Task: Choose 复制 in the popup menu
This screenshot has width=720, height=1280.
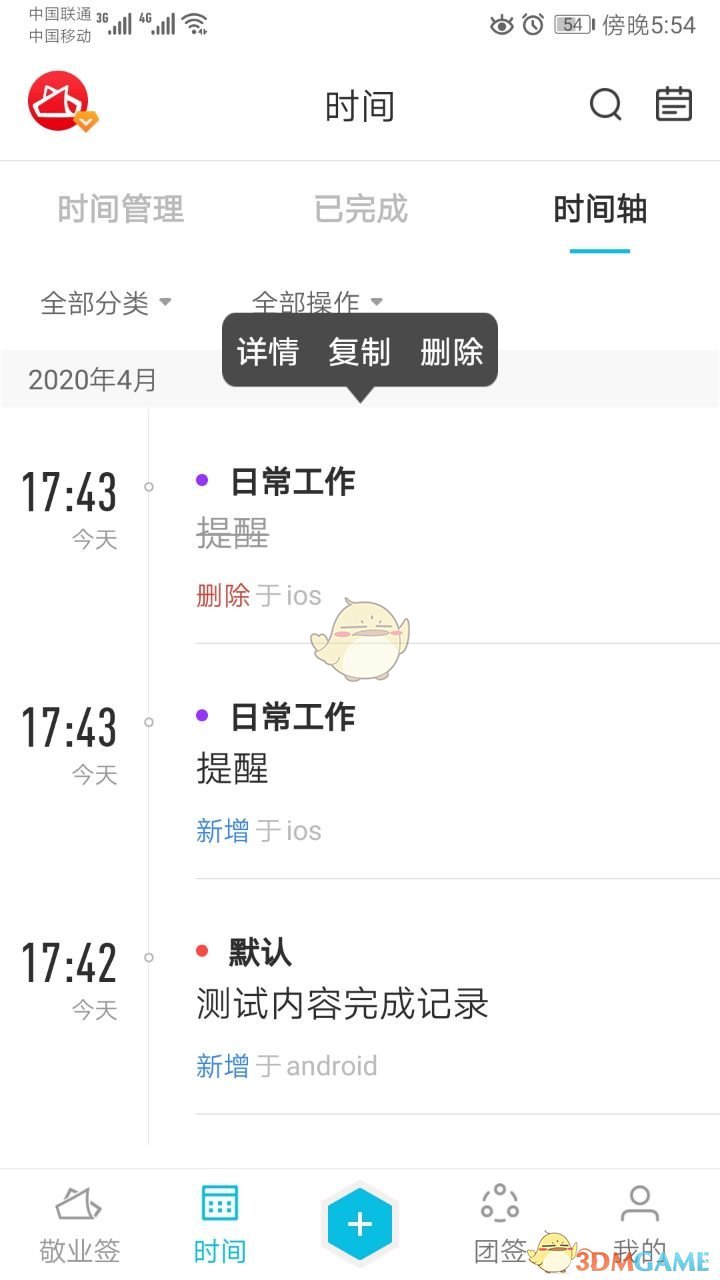Action: (x=359, y=352)
